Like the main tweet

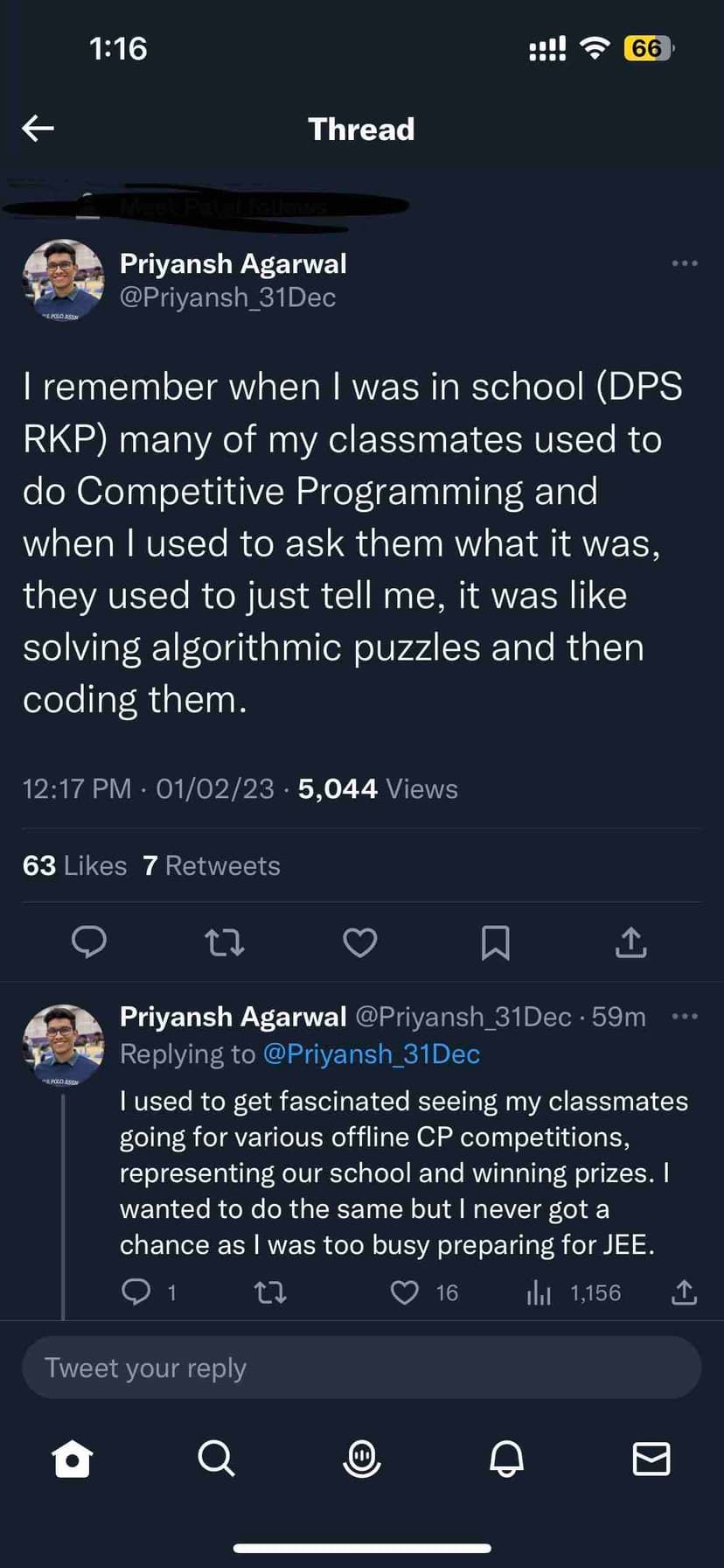click(x=359, y=942)
